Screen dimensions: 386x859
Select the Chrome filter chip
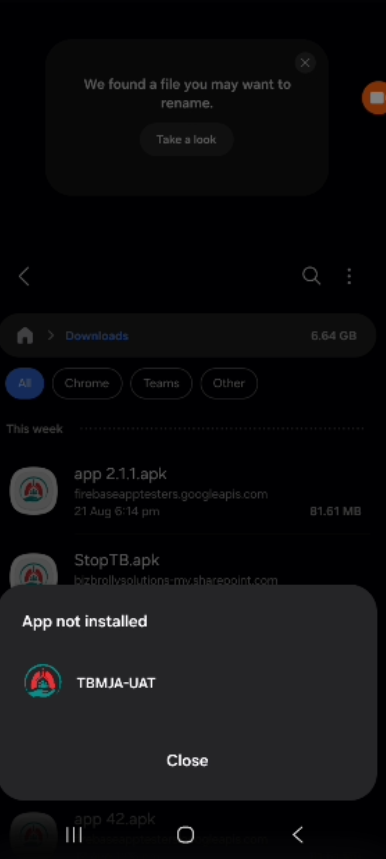pos(87,383)
